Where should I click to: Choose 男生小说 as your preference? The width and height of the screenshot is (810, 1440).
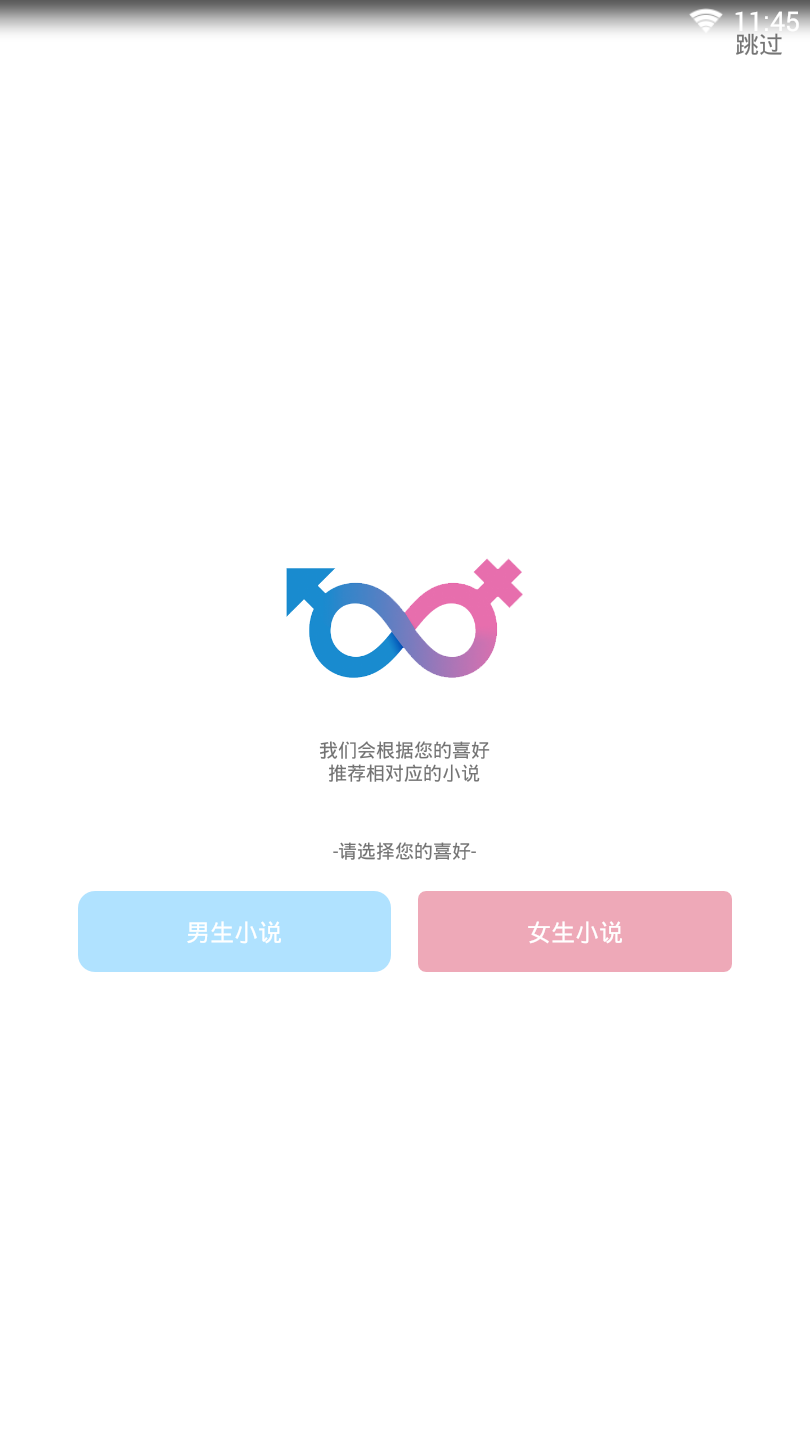pyautogui.click(x=234, y=932)
